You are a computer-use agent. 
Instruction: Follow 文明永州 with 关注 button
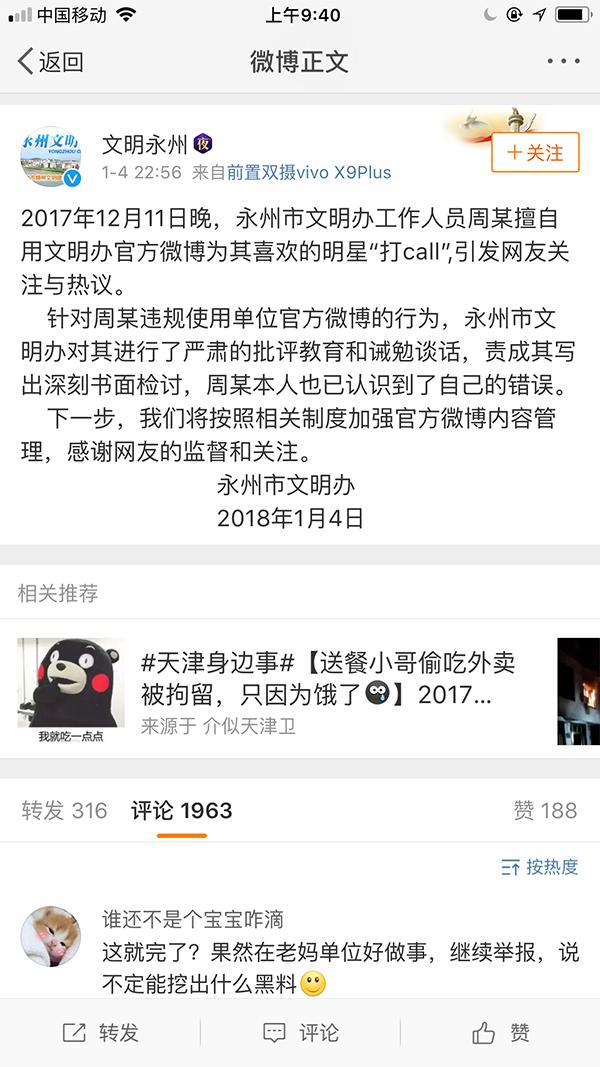tap(535, 153)
